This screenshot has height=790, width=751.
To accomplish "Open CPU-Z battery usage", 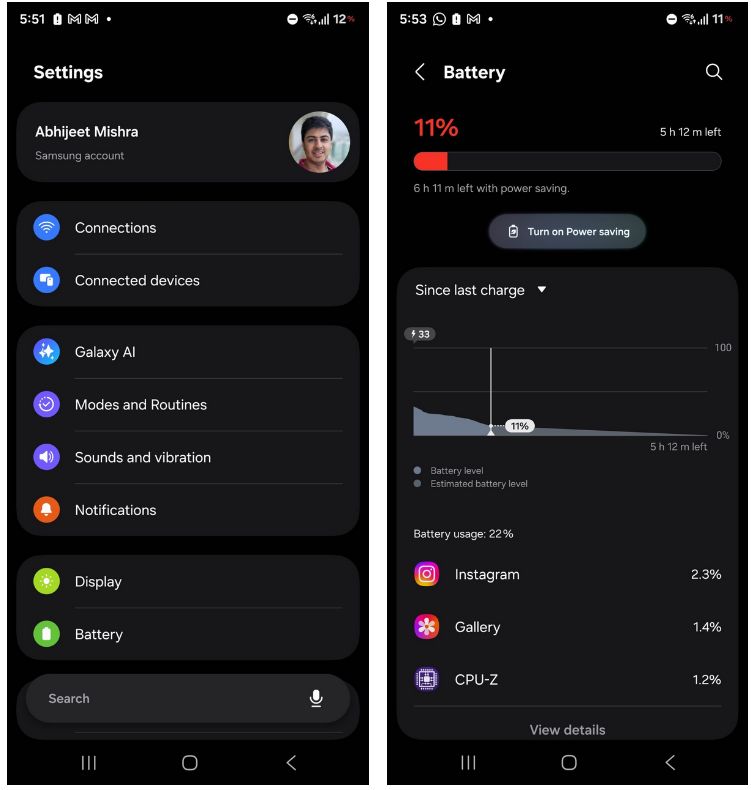I will 567,680.
